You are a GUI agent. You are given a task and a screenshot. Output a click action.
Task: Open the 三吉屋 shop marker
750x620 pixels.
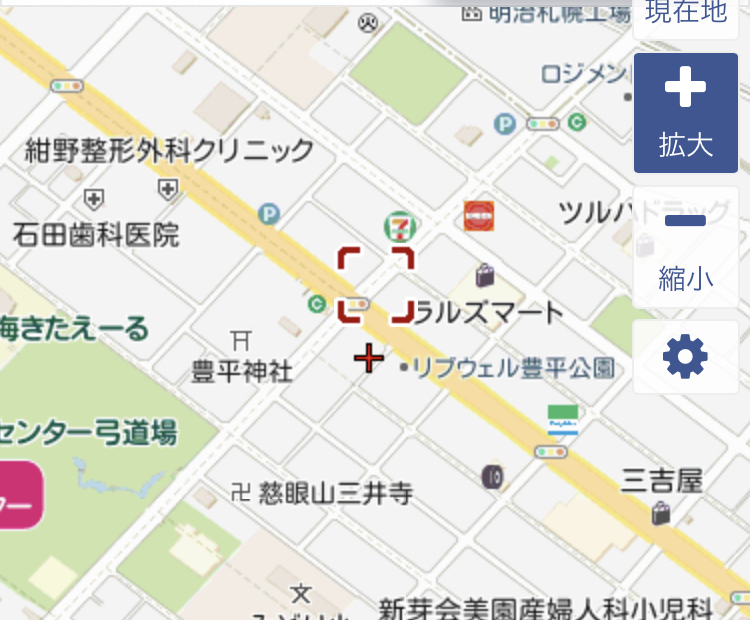[x=662, y=513]
